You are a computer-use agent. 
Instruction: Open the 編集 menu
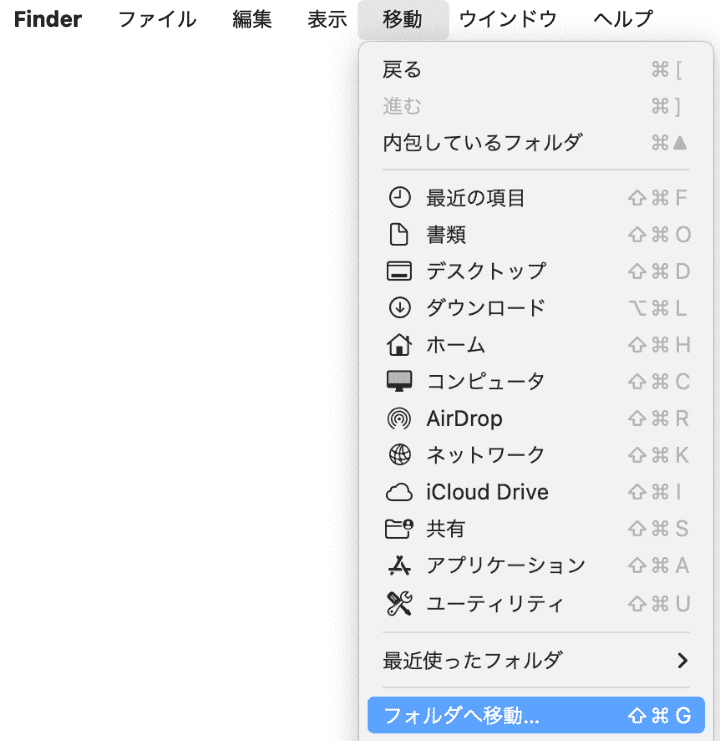pyautogui.click(x=251, y=19)
